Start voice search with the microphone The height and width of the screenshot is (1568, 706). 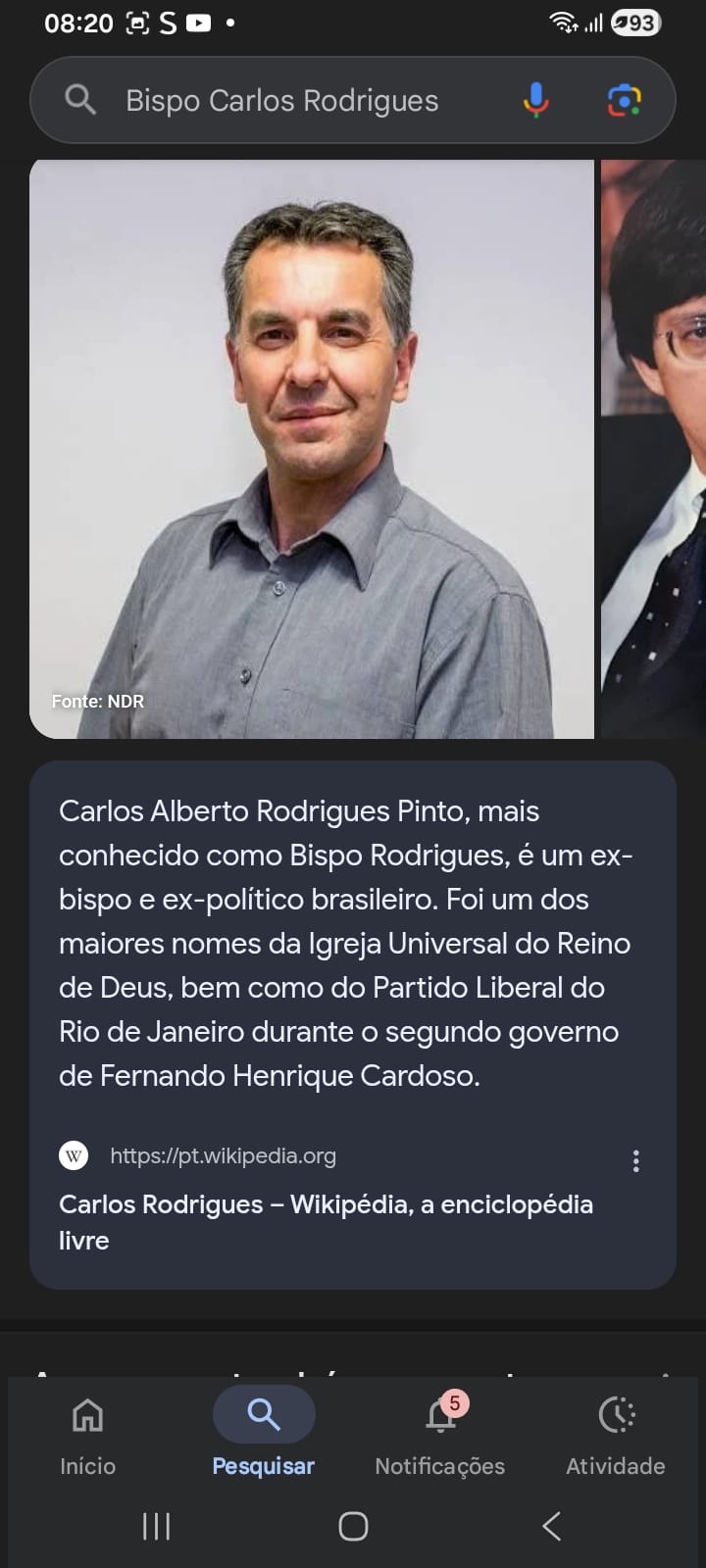click(535, 100)
